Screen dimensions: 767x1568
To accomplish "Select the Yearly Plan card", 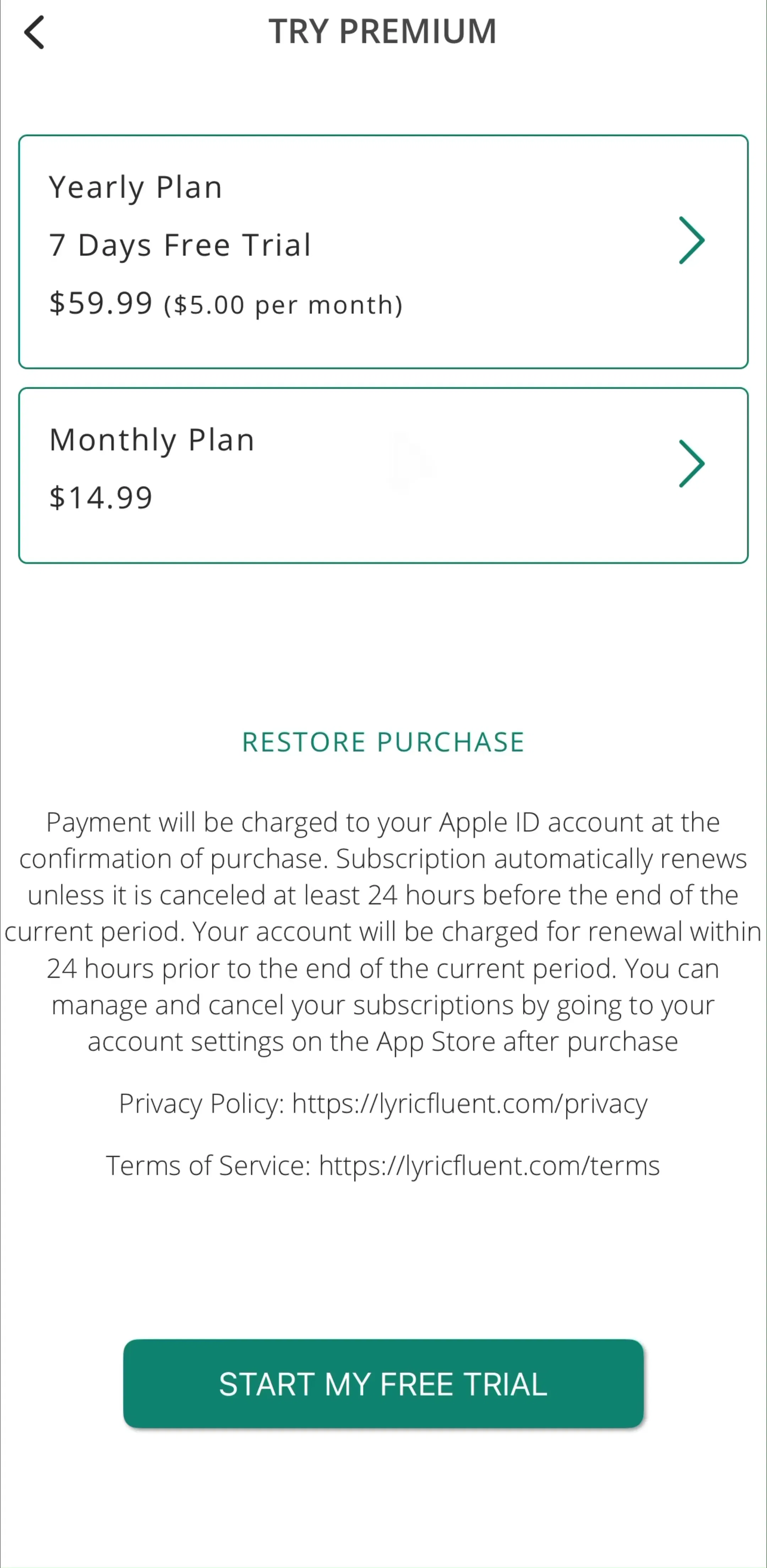I will 383,252.
